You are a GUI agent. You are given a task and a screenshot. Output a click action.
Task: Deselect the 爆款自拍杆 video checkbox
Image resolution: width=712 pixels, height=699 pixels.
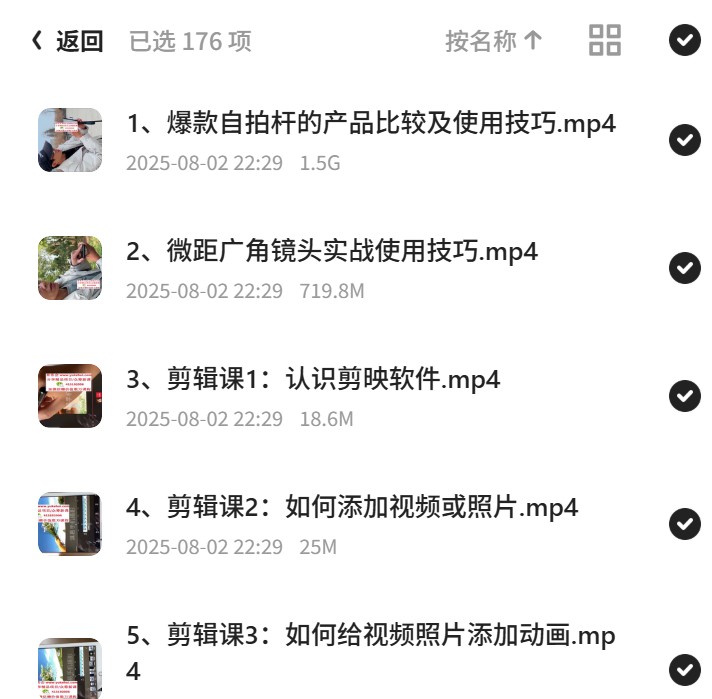[x=685, y=140]
